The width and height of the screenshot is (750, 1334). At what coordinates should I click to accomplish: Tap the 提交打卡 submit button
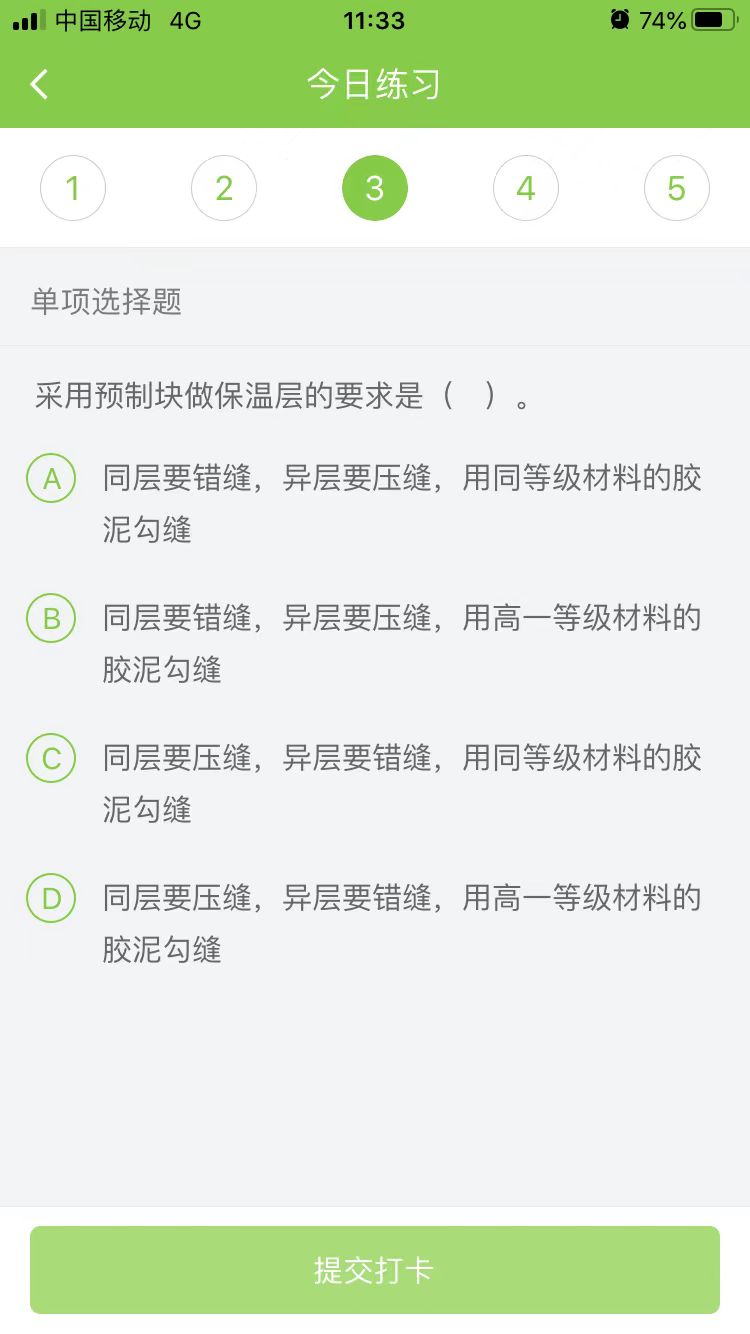(x=375, y=1270)
